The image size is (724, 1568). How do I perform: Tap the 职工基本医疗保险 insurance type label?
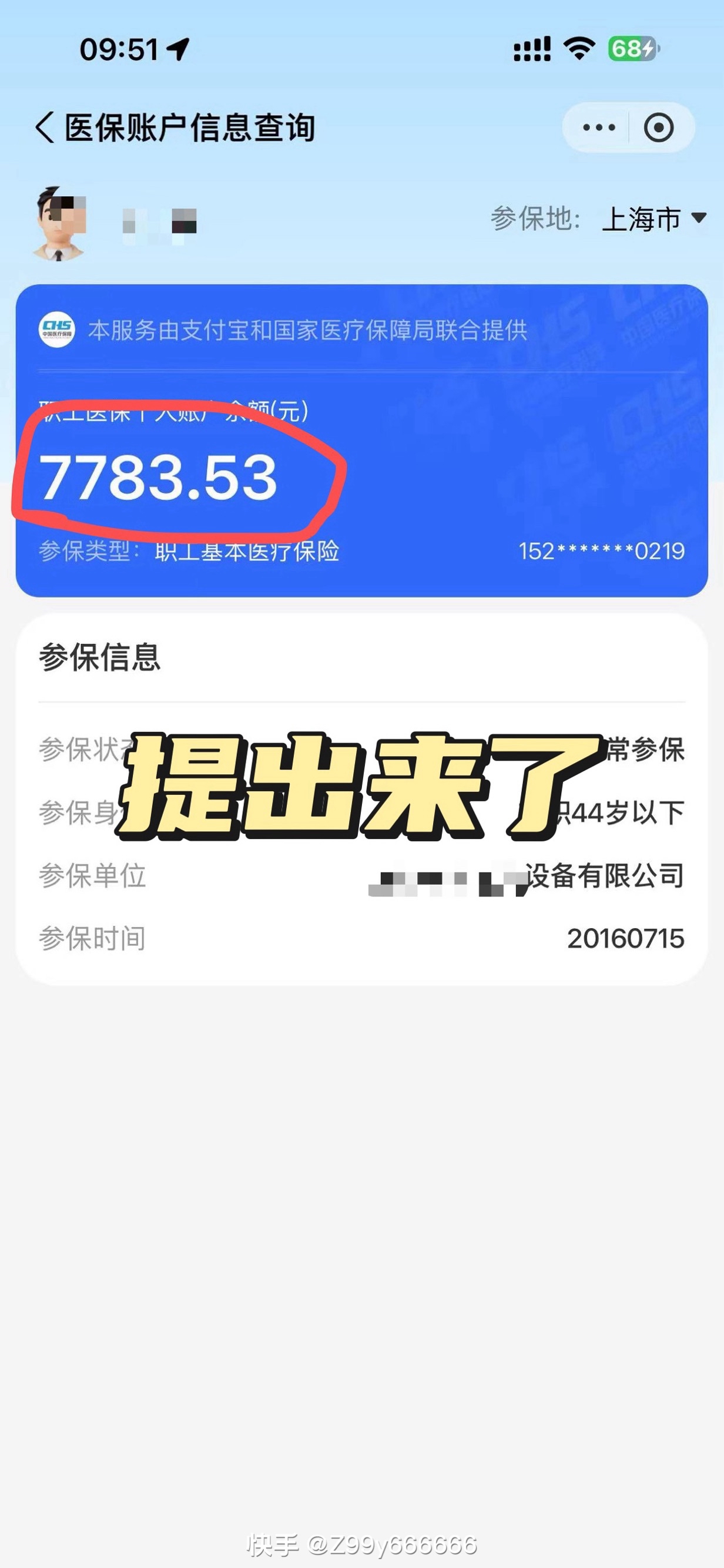tap(243, 552)
